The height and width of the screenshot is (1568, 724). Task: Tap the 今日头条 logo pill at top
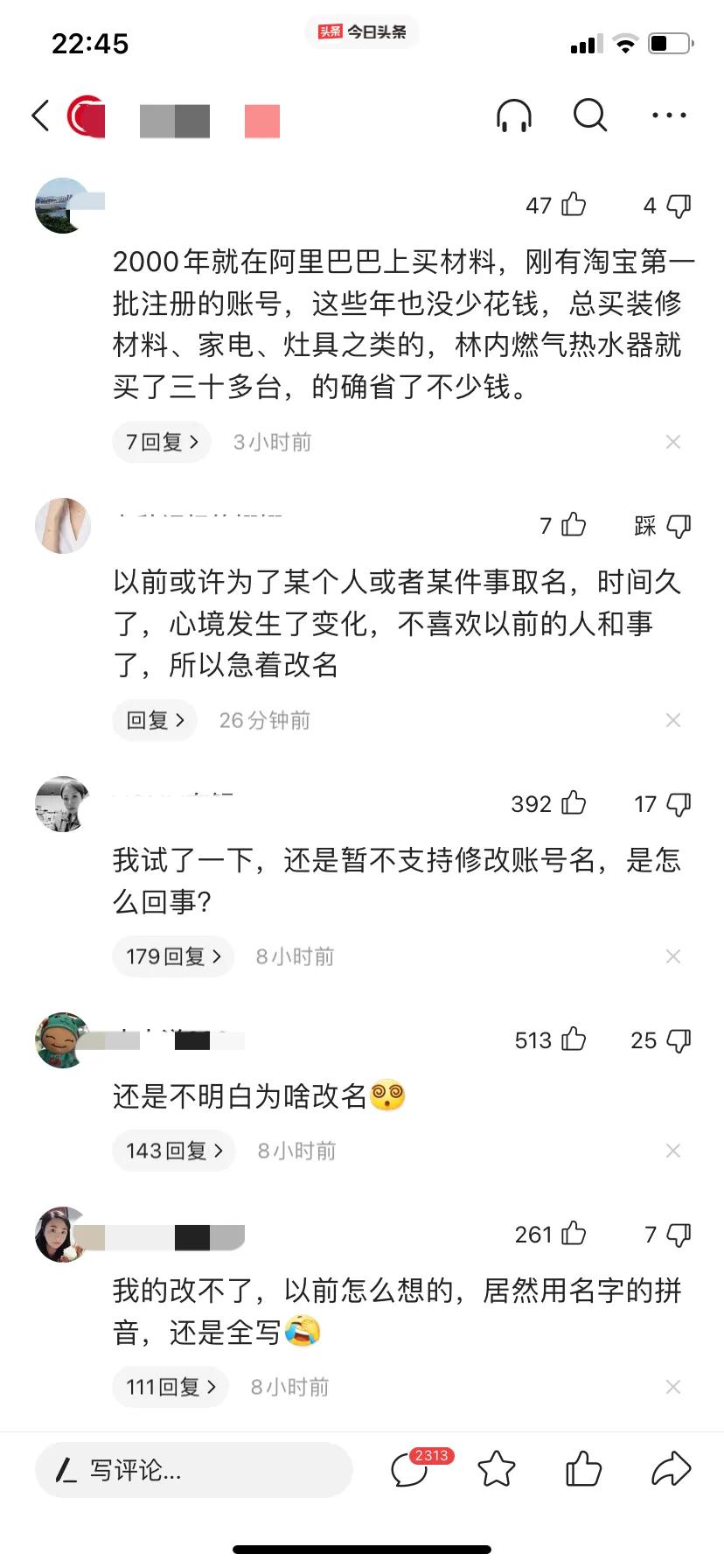click(x=362, y=31)
